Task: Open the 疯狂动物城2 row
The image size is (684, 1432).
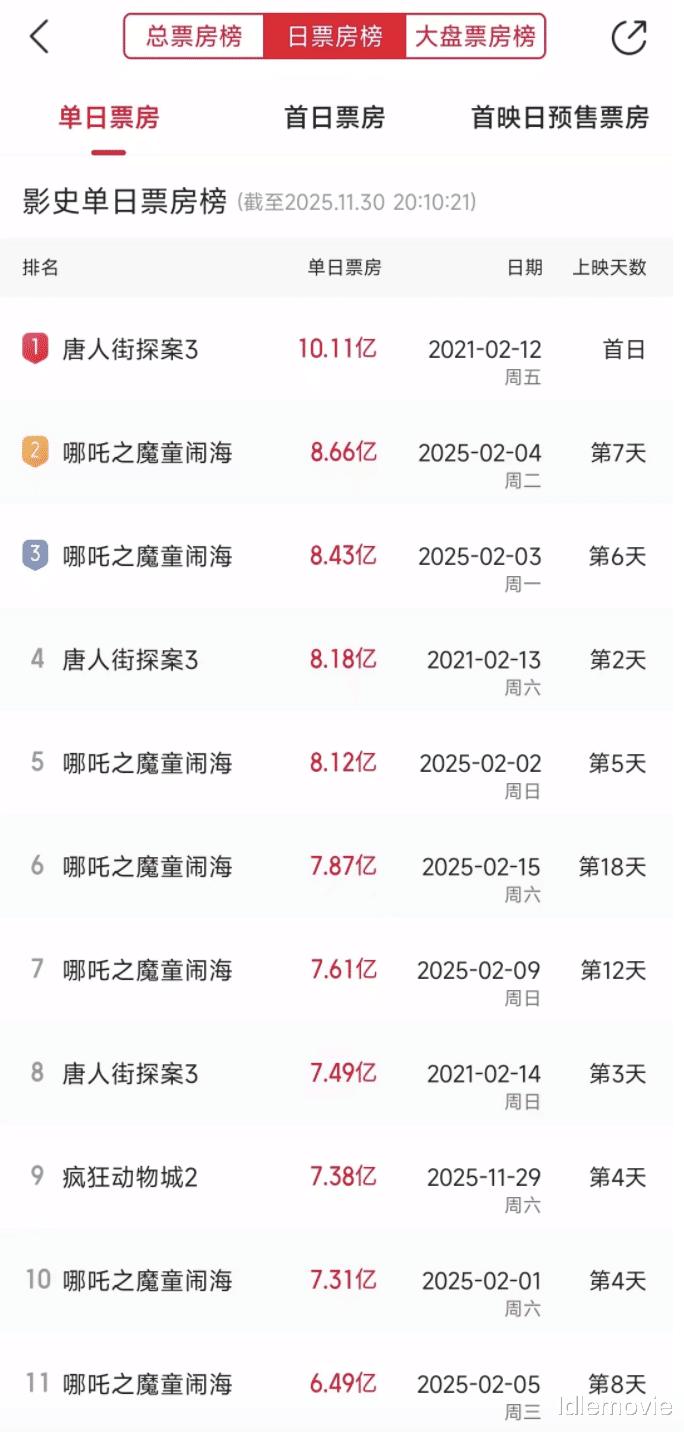Action: [x=342, y=1178]
